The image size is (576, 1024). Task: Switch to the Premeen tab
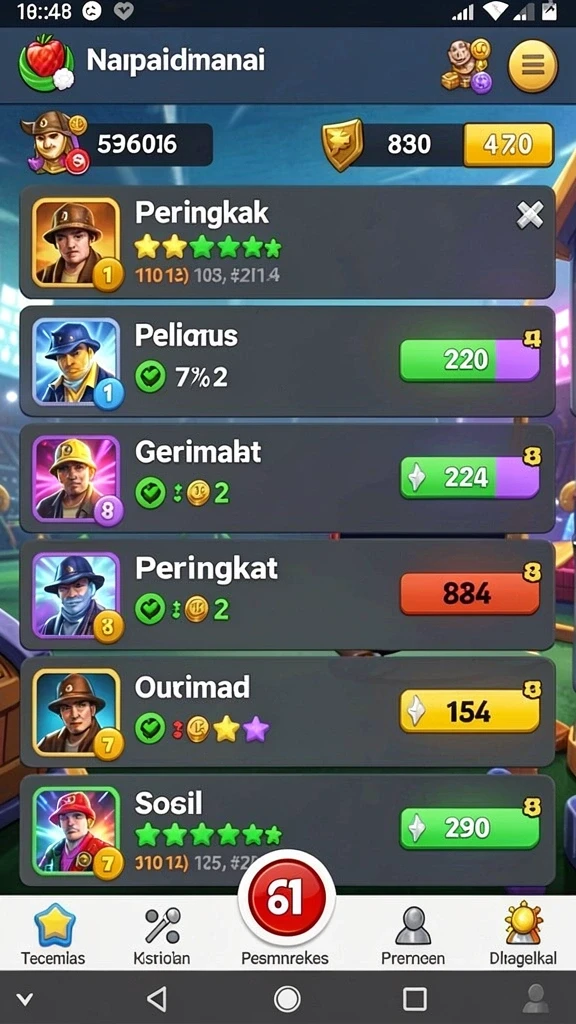tap(413, 934)
